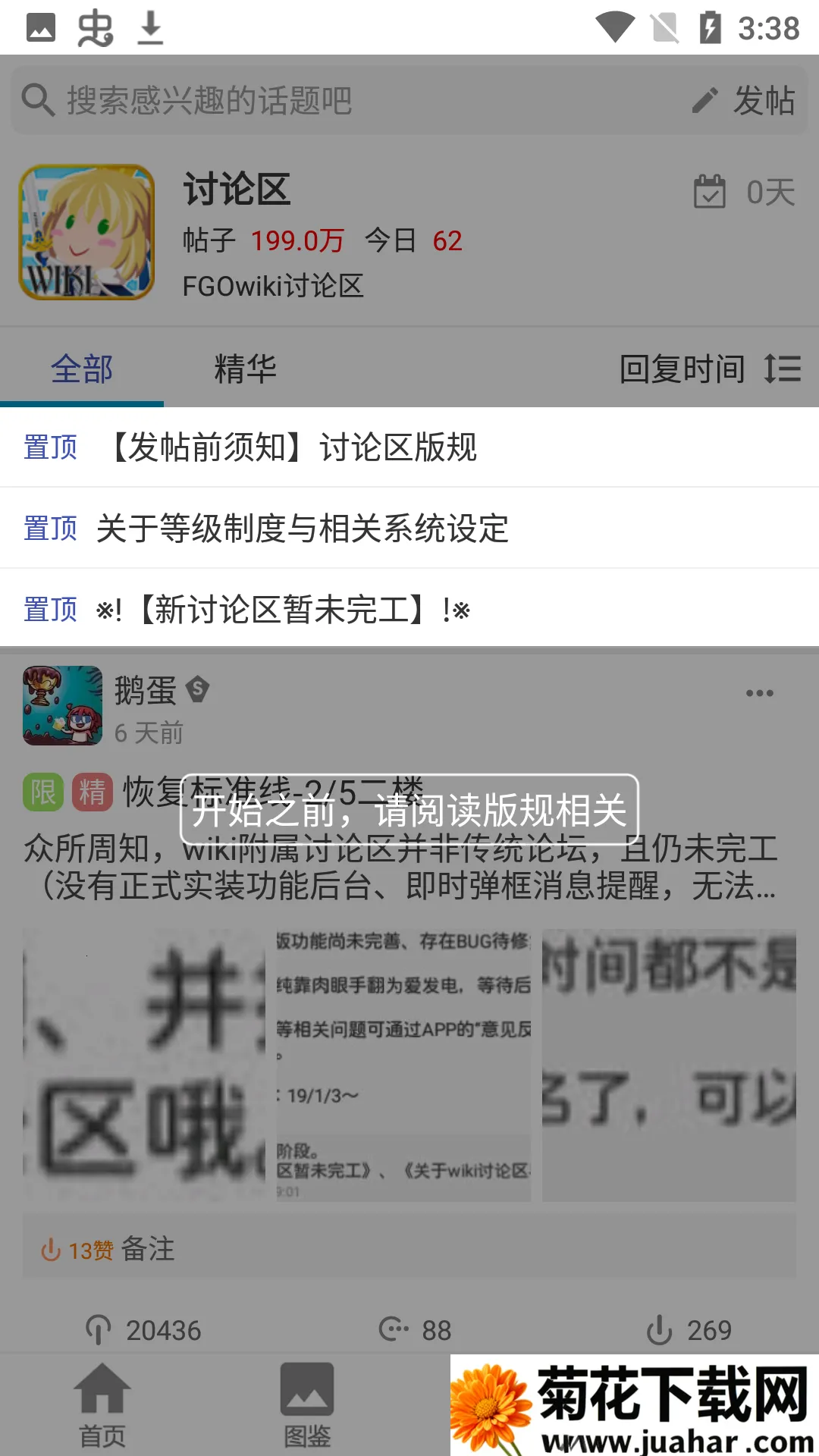Screen dimensions: 819x1456
Task: View the first image in 鹅蛋's post
Action: pos(144,1065)
